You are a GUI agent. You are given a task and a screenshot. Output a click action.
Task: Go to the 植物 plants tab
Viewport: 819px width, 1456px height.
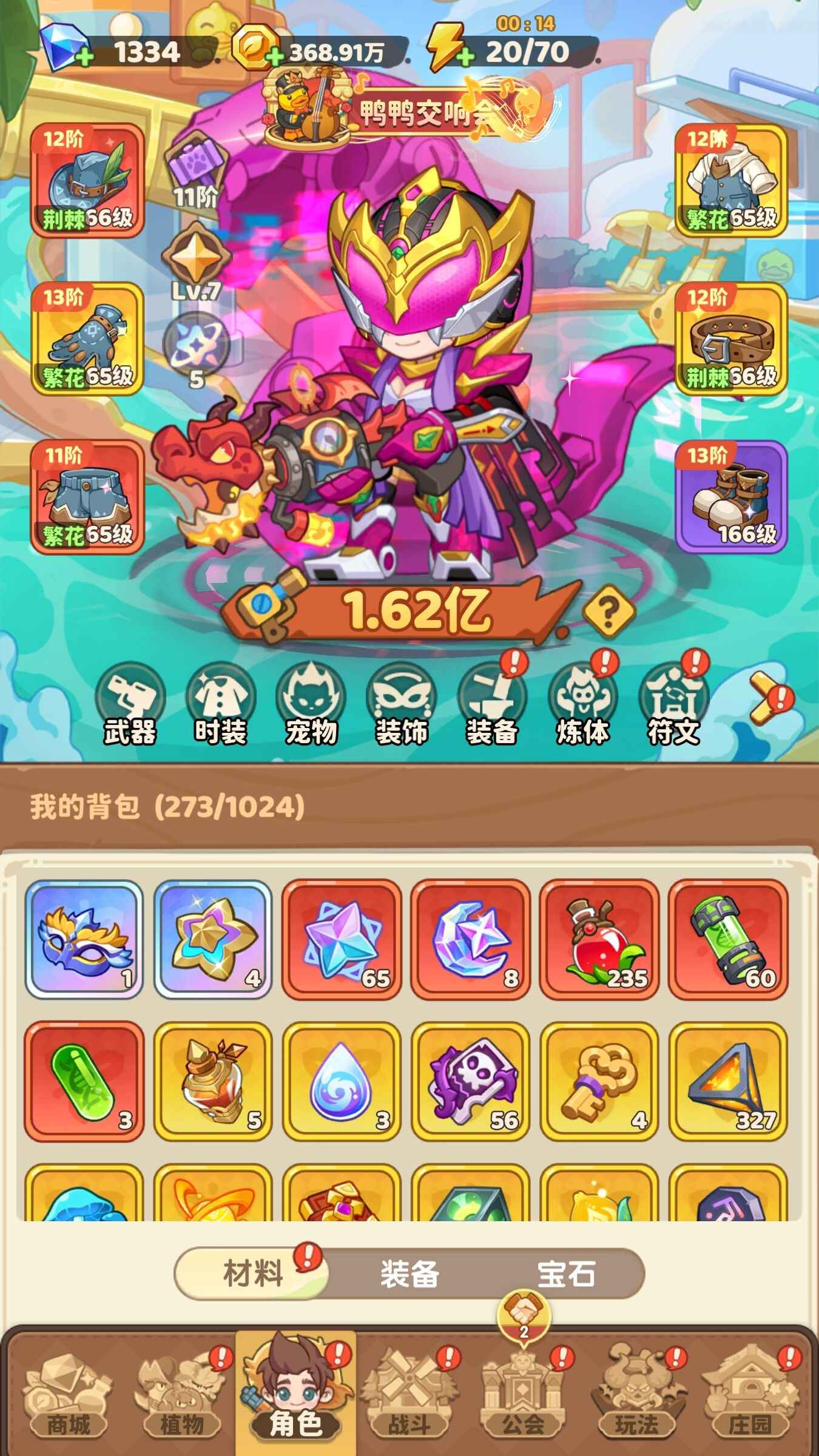pos(181,1401)
